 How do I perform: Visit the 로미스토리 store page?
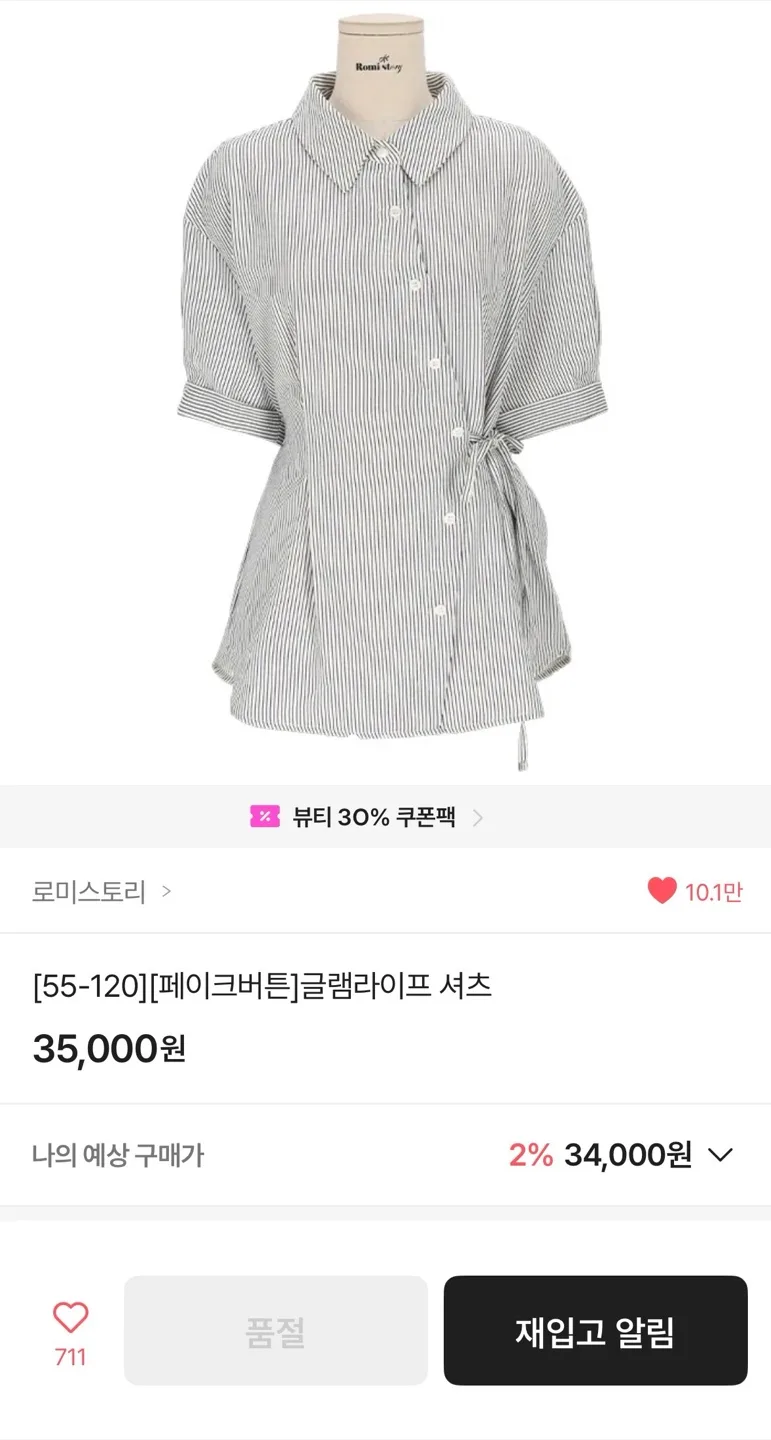100,891
